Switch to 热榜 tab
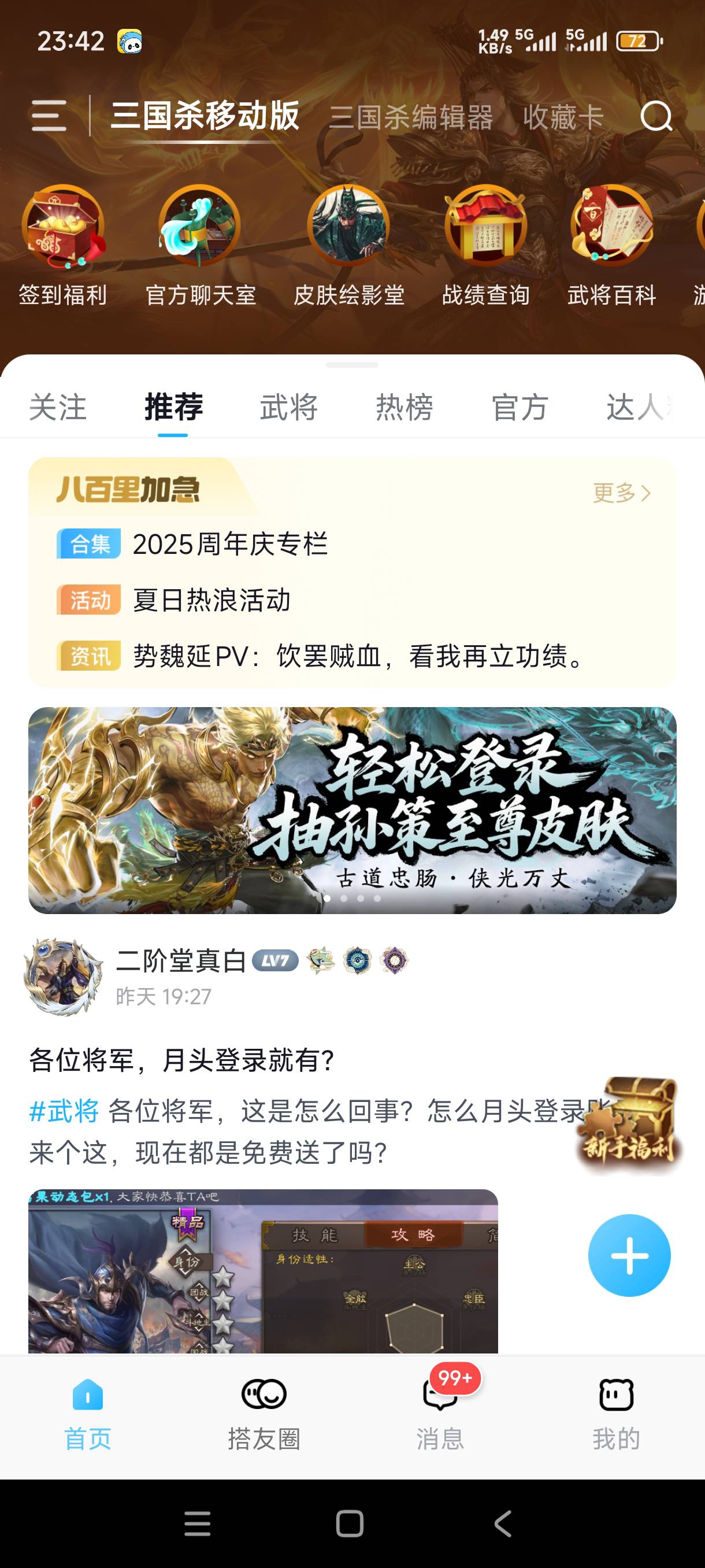The width and height of the screenshot is (705, 1568). (405, 407)
